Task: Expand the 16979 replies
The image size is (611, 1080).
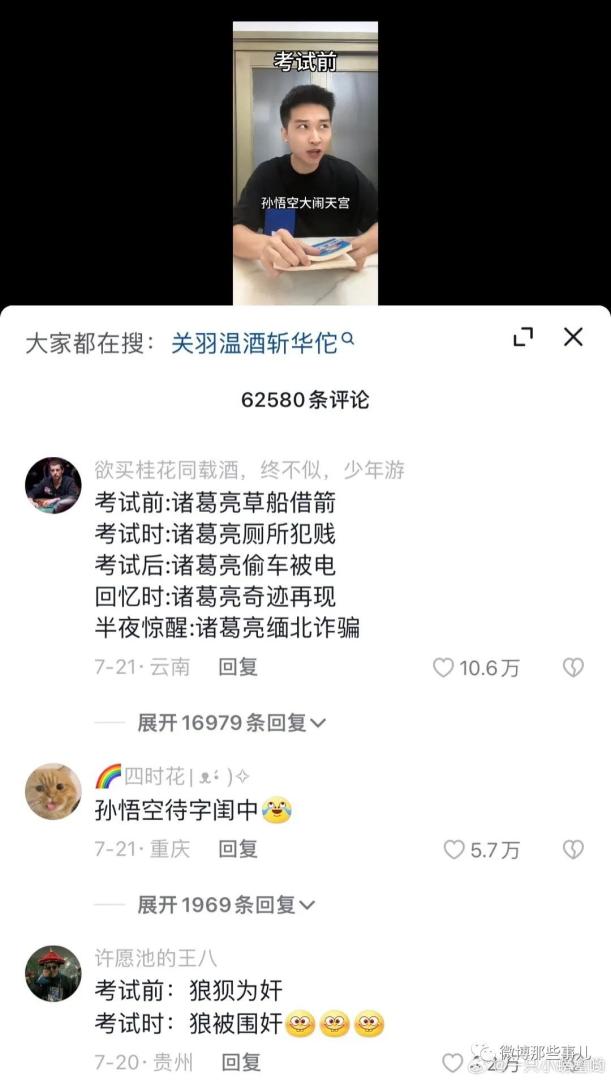Action: (231, 722)
